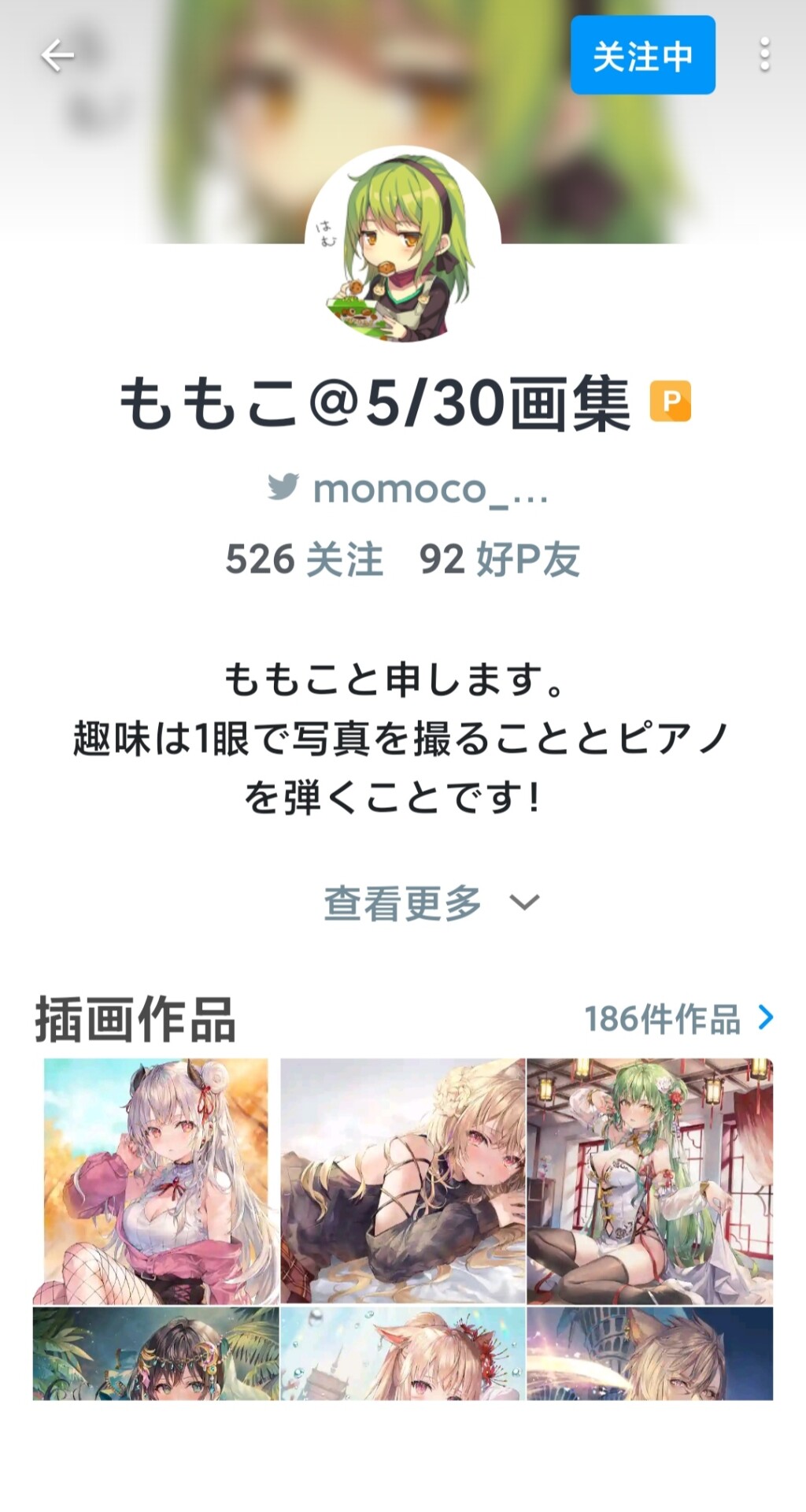Open the cat-eared girl tower illustration
The image size is (806, 1512).
pos(649,1353)
